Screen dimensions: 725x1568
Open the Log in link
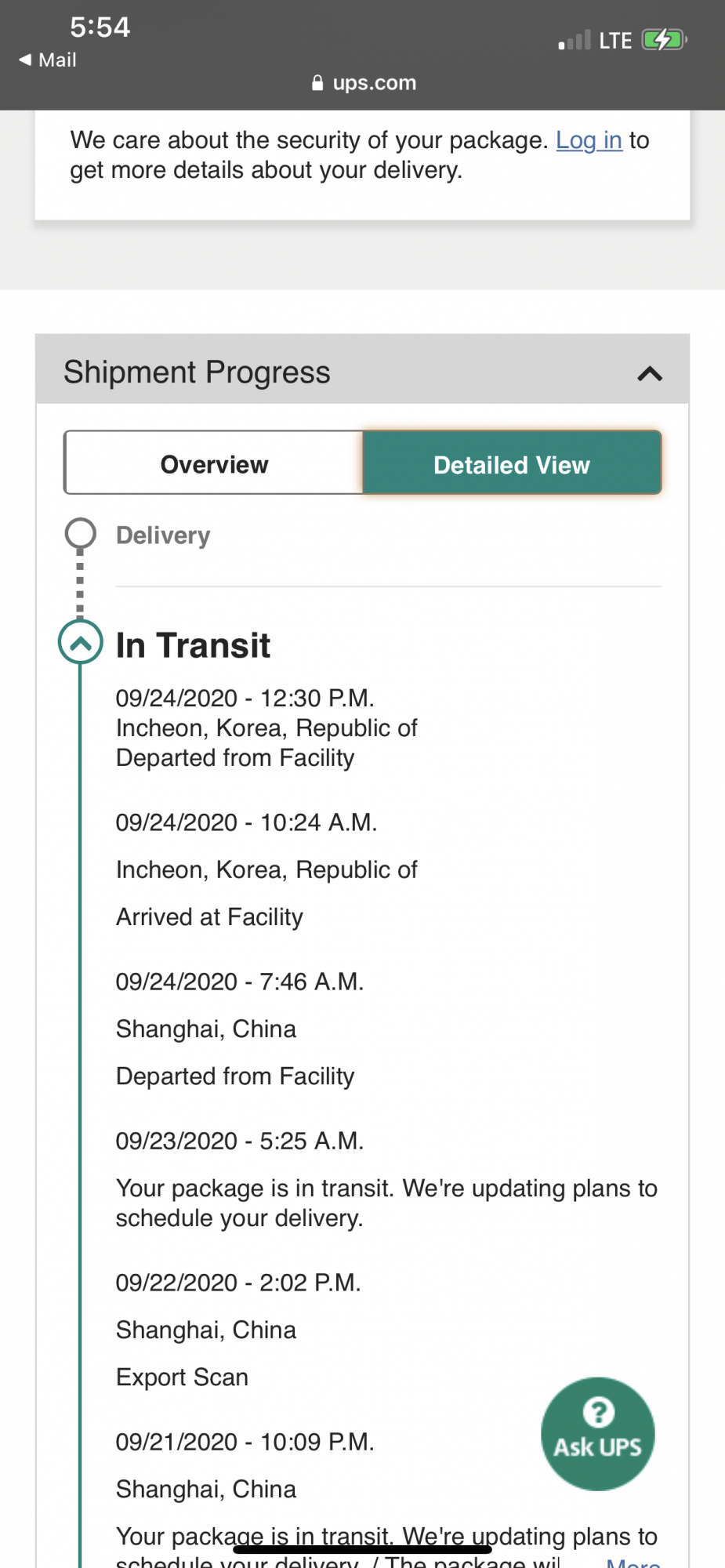click(589, 140)
